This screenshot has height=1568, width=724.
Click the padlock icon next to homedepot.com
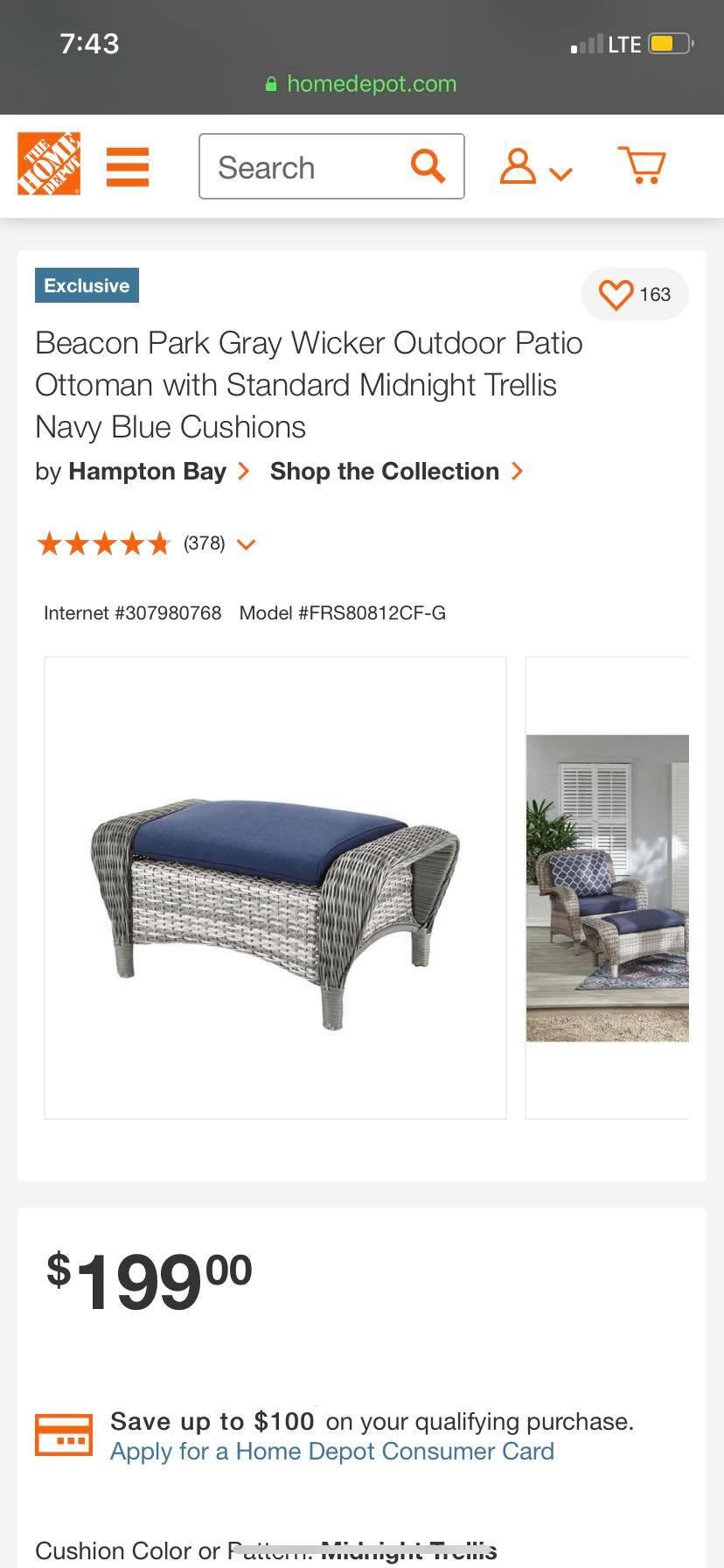point(271,84)
